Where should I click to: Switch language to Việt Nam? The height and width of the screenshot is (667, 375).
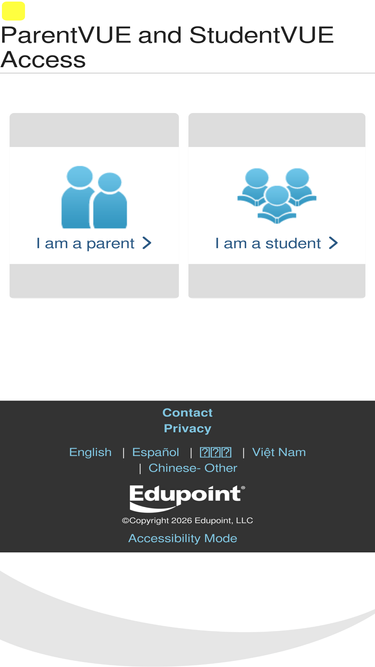(x=279, y=452)
